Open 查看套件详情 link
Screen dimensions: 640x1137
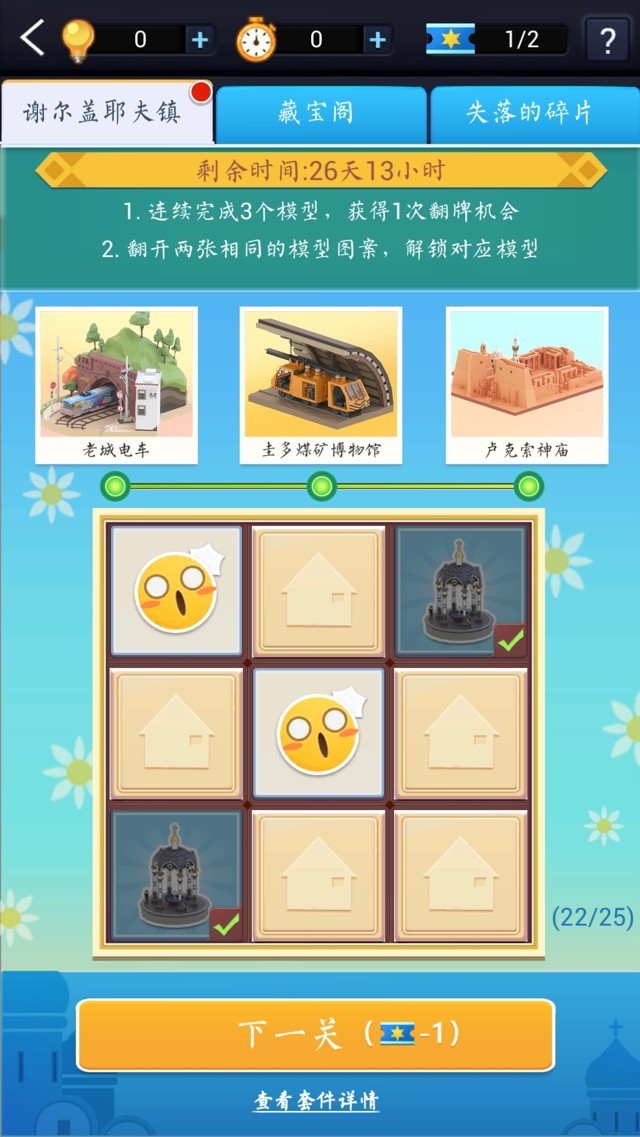[316, 1102]
